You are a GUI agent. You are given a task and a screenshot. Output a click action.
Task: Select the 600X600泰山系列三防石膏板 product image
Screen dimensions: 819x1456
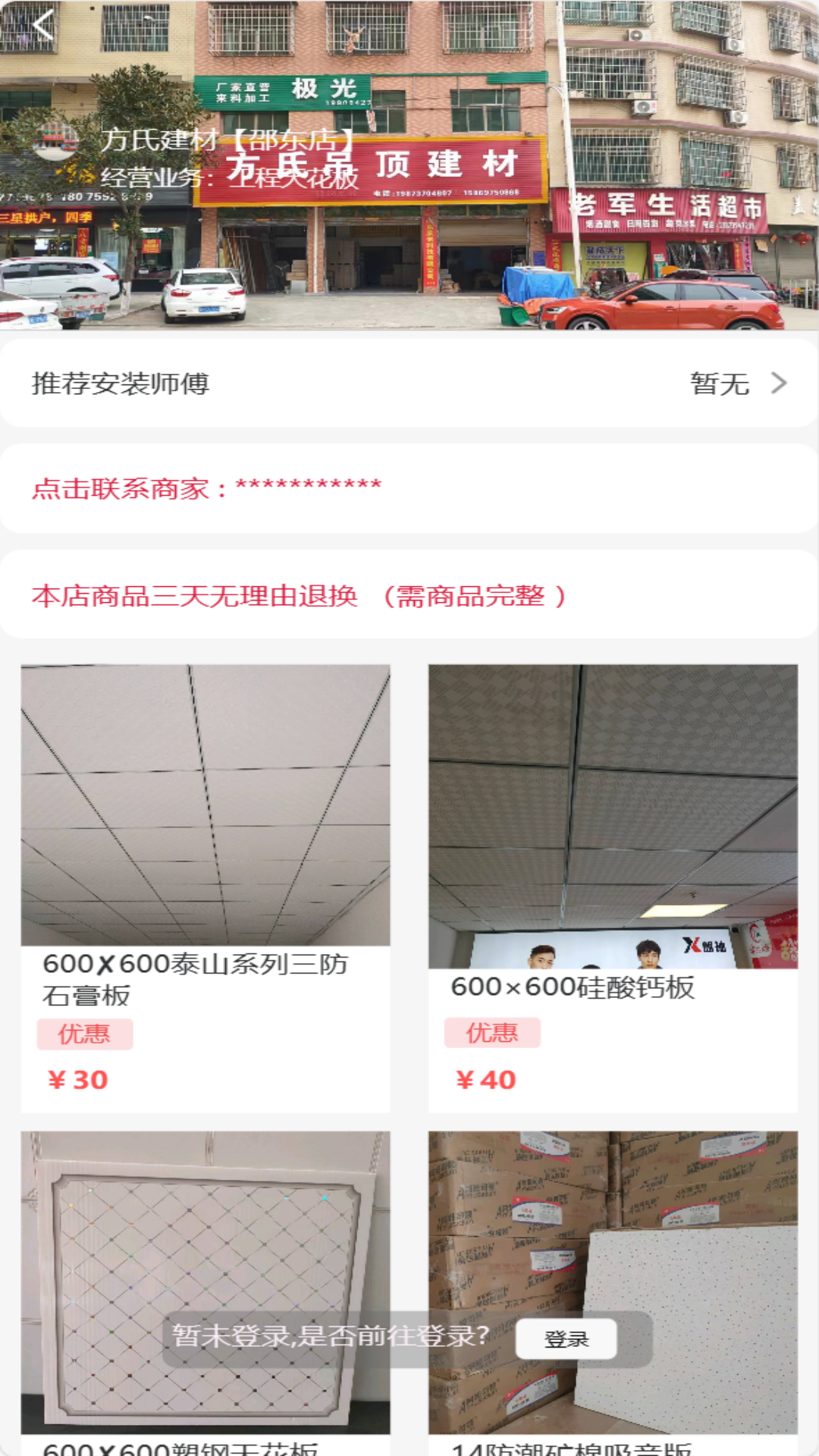click(205, 804)
